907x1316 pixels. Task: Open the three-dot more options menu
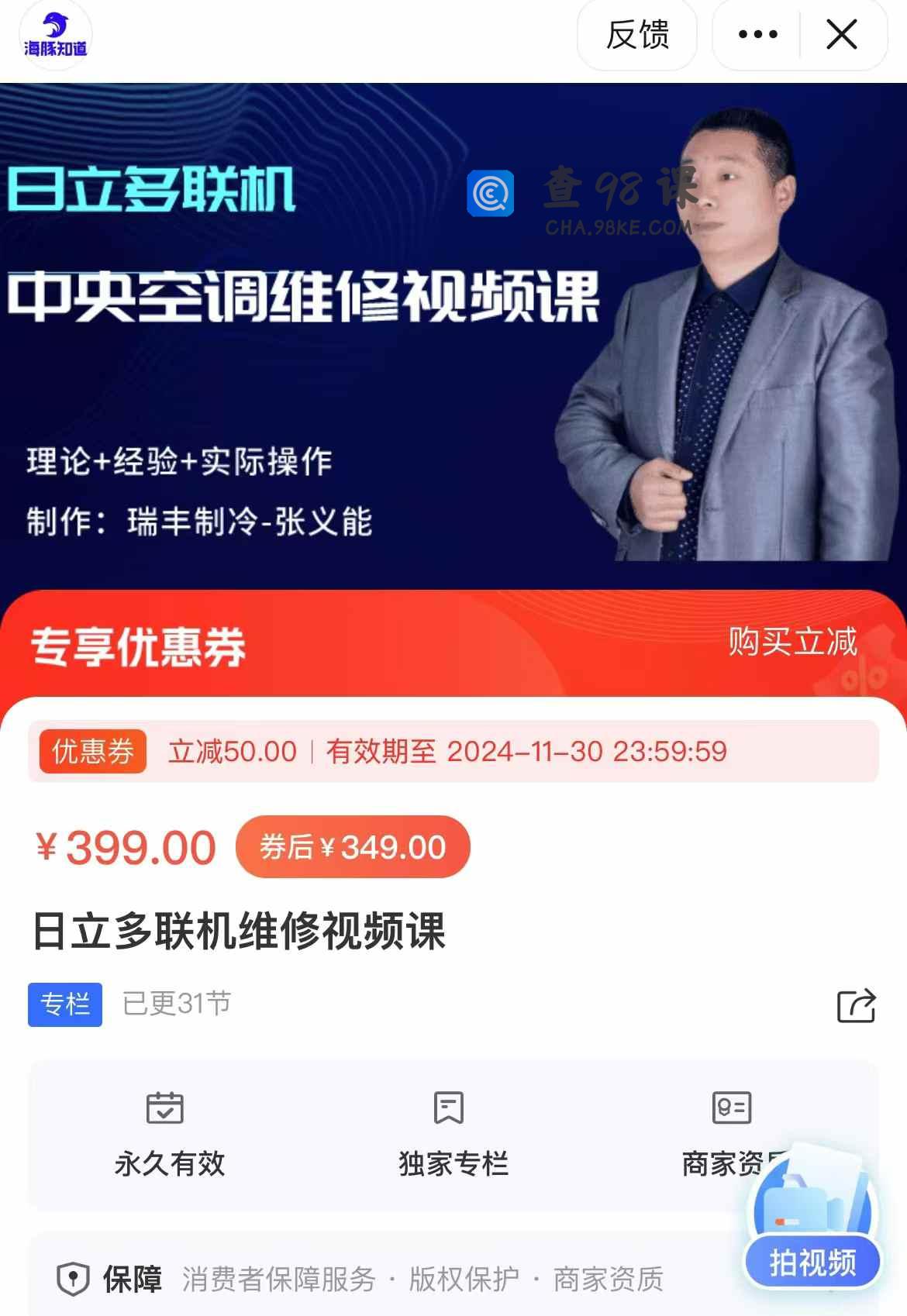[x=757, y=35]
